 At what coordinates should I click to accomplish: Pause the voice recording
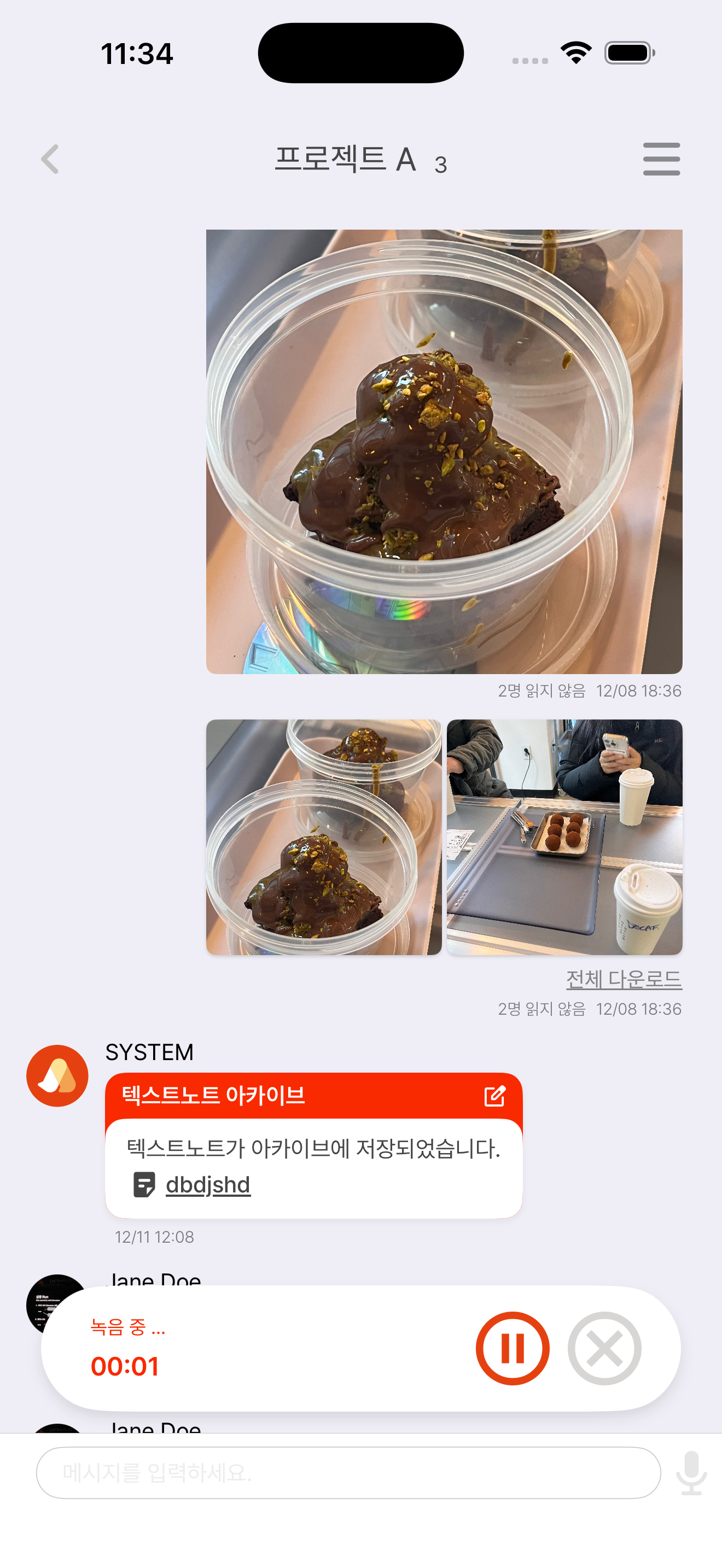pos(512,1348)
